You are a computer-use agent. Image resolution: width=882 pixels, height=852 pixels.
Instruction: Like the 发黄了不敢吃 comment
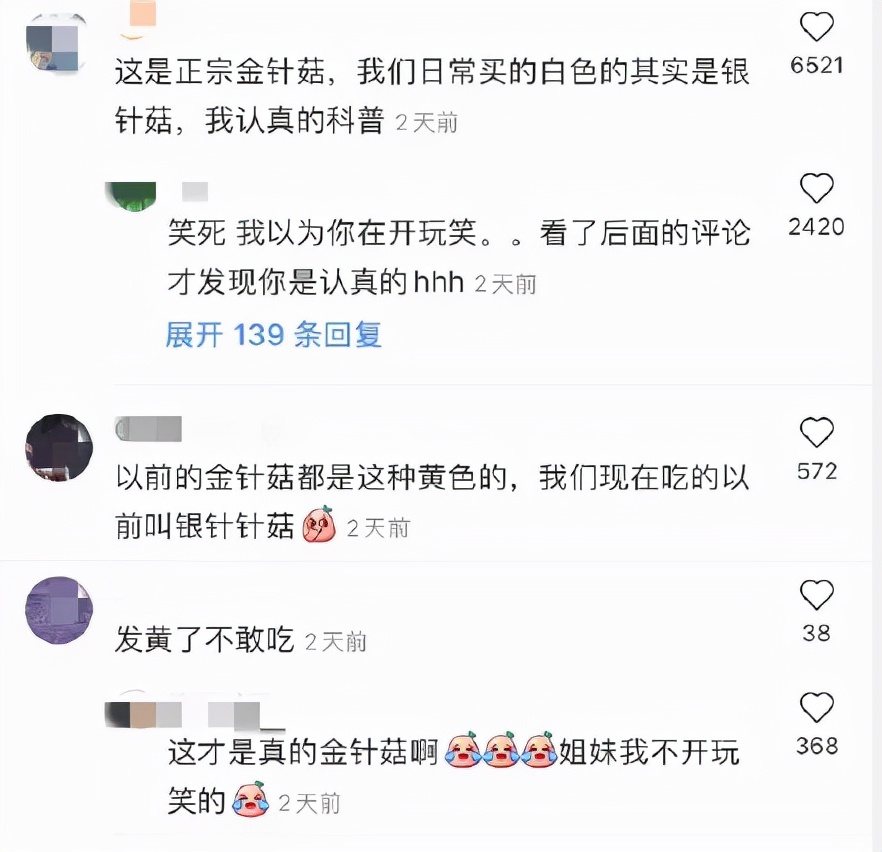tap(817, 595)
